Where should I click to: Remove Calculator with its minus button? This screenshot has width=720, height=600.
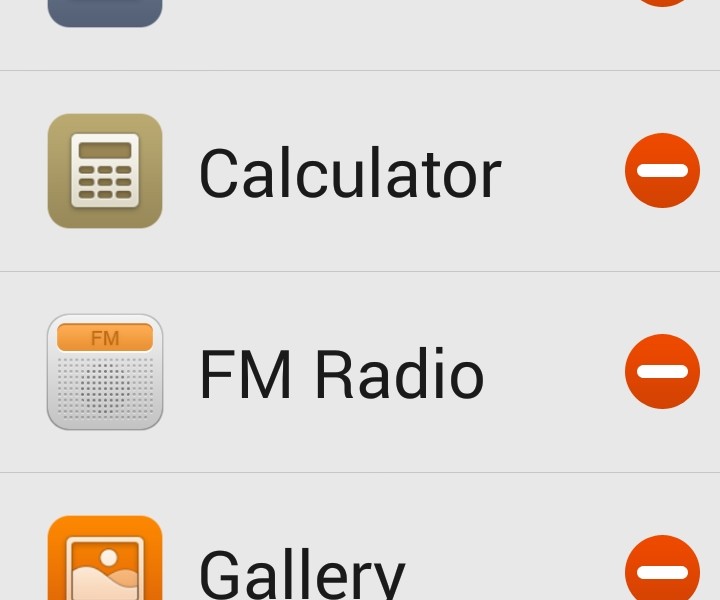click(x=662, y=171)
